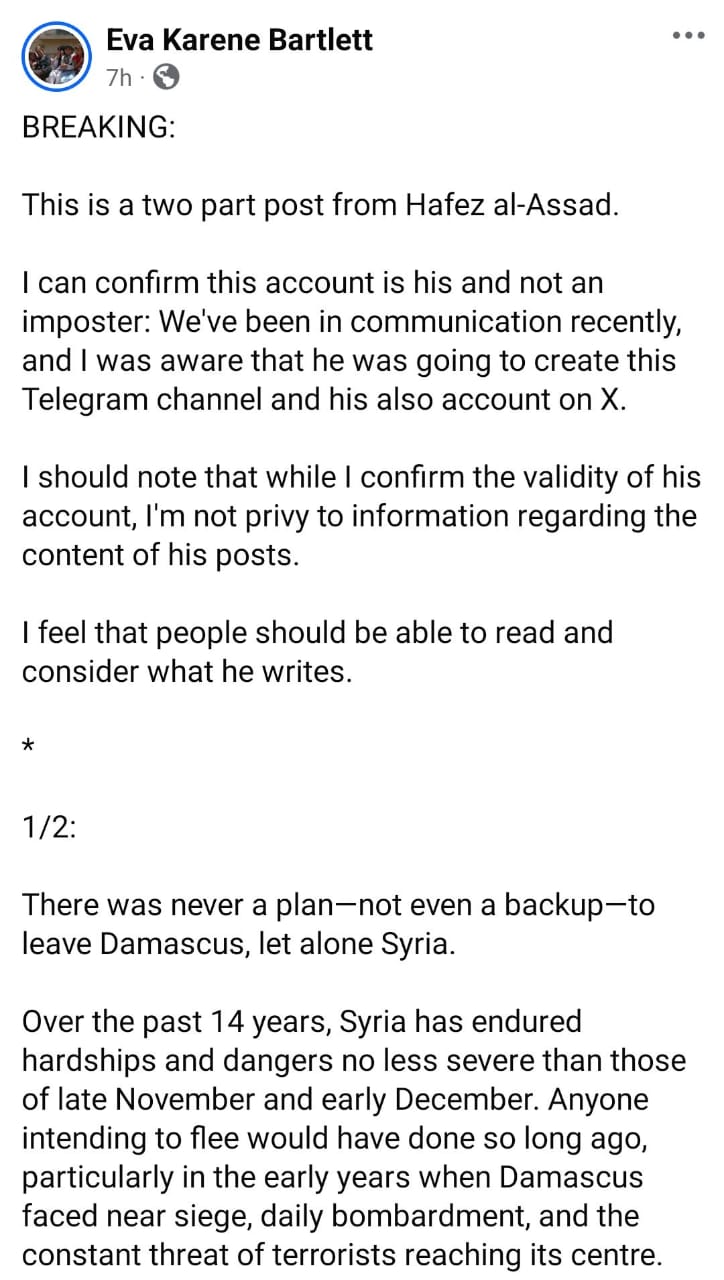Open the post's three-dot overflow menu

click(688, 37)
